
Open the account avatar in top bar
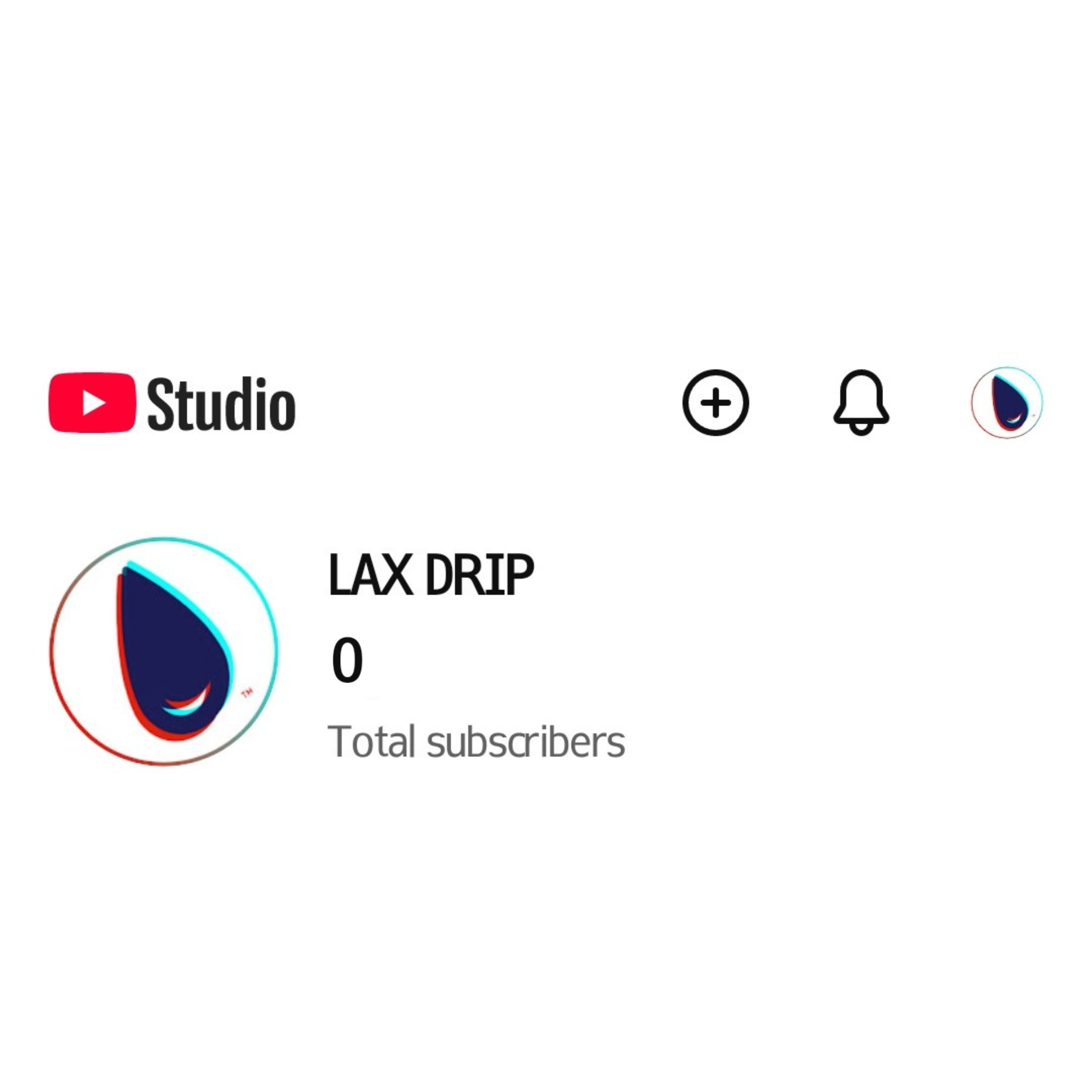tap(1007, 403)
